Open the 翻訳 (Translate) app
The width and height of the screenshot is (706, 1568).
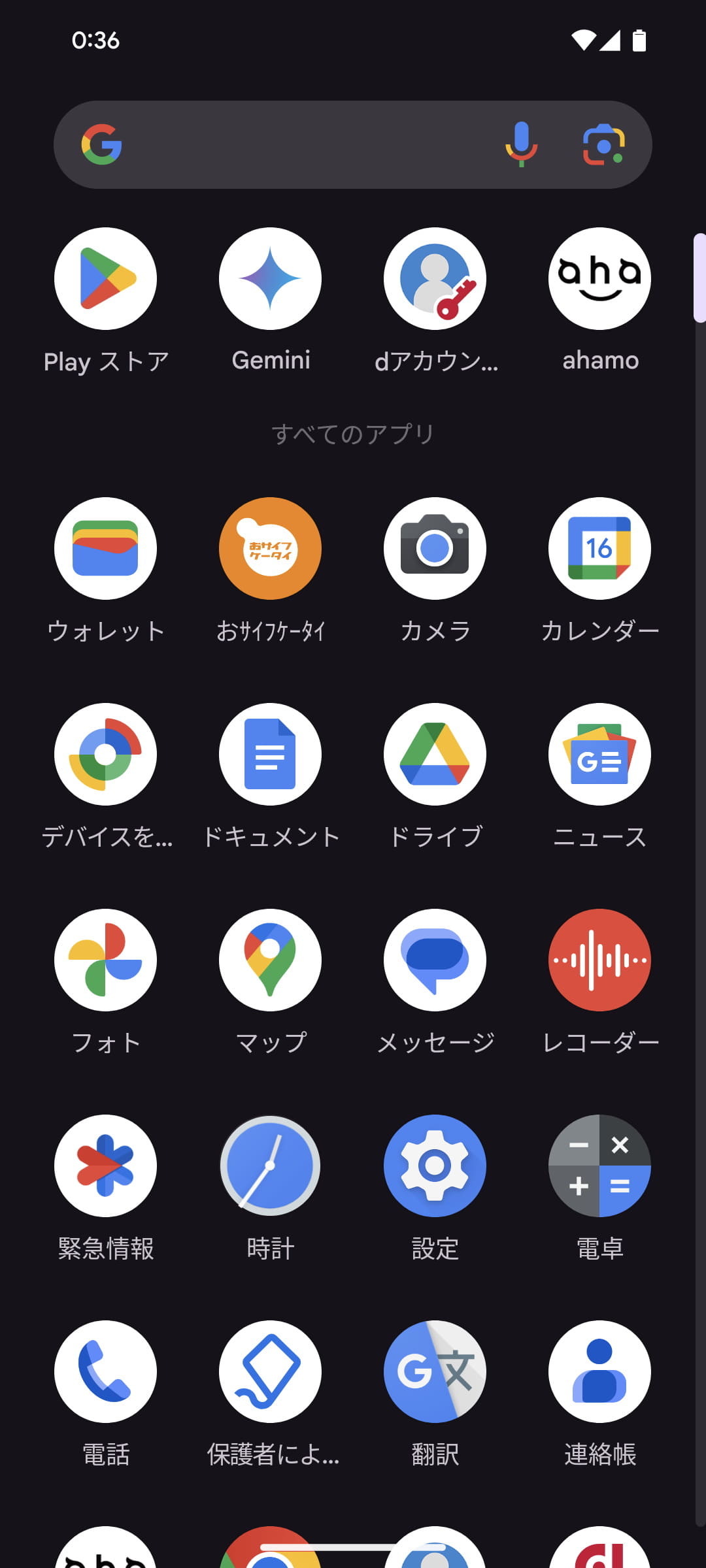(435, 1372)
